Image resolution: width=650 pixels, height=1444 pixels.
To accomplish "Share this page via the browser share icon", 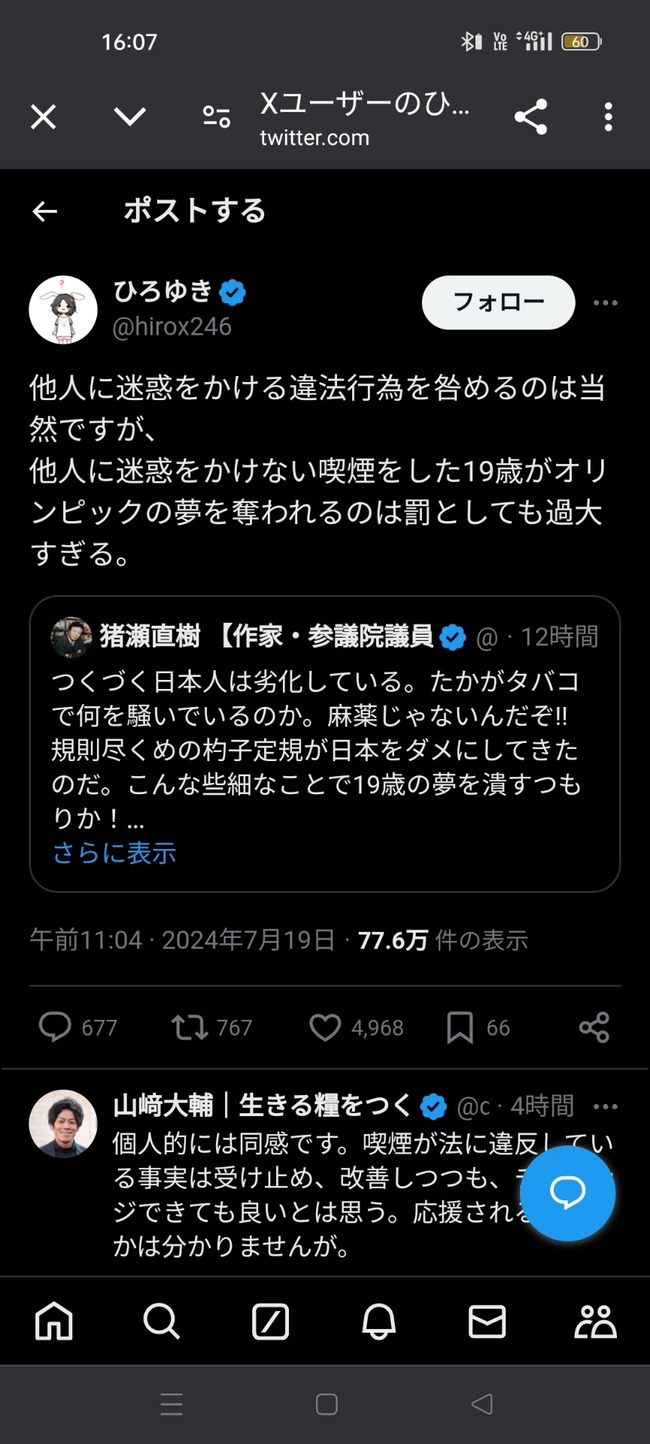I will (531, 118).
